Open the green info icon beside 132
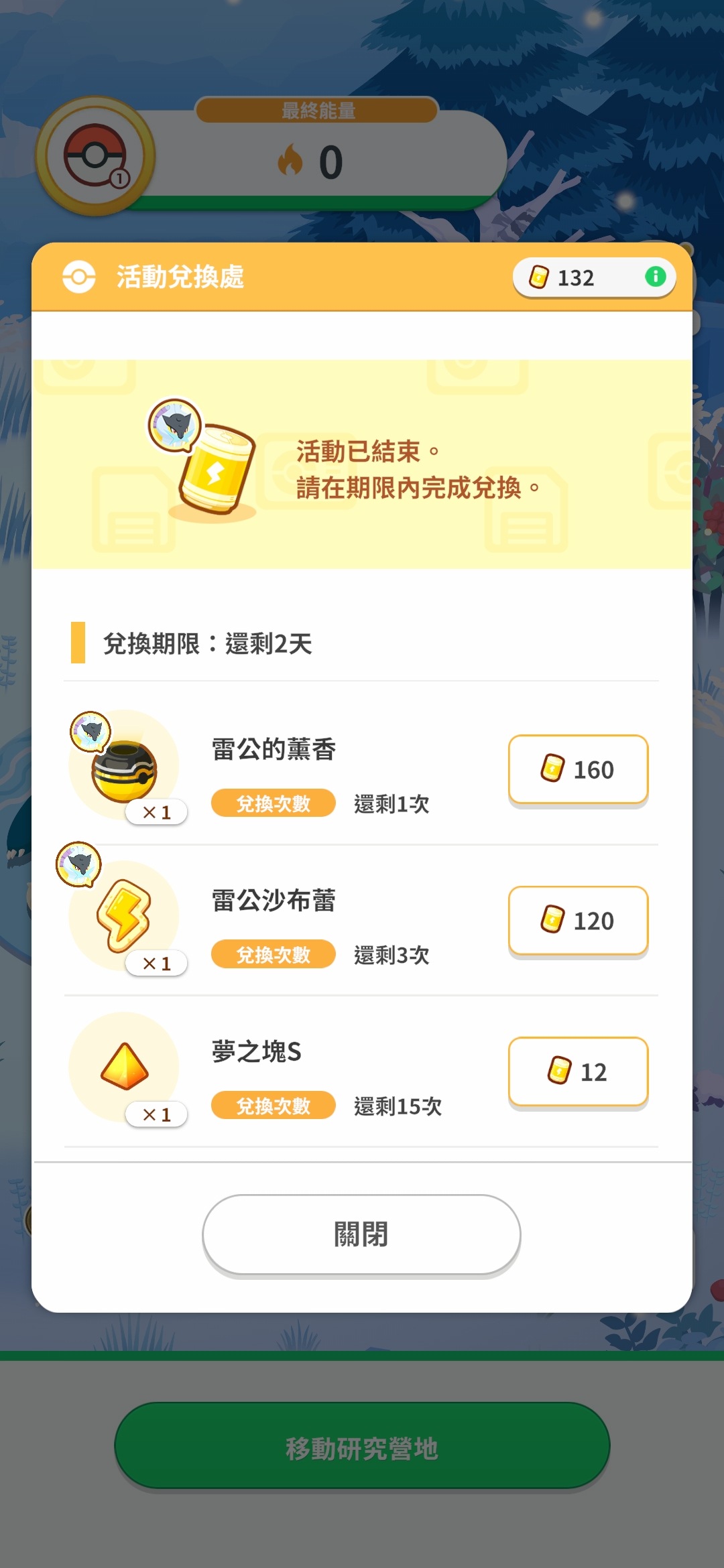Viewport: 724px width, 1568px height. click(x=655, y=276)
